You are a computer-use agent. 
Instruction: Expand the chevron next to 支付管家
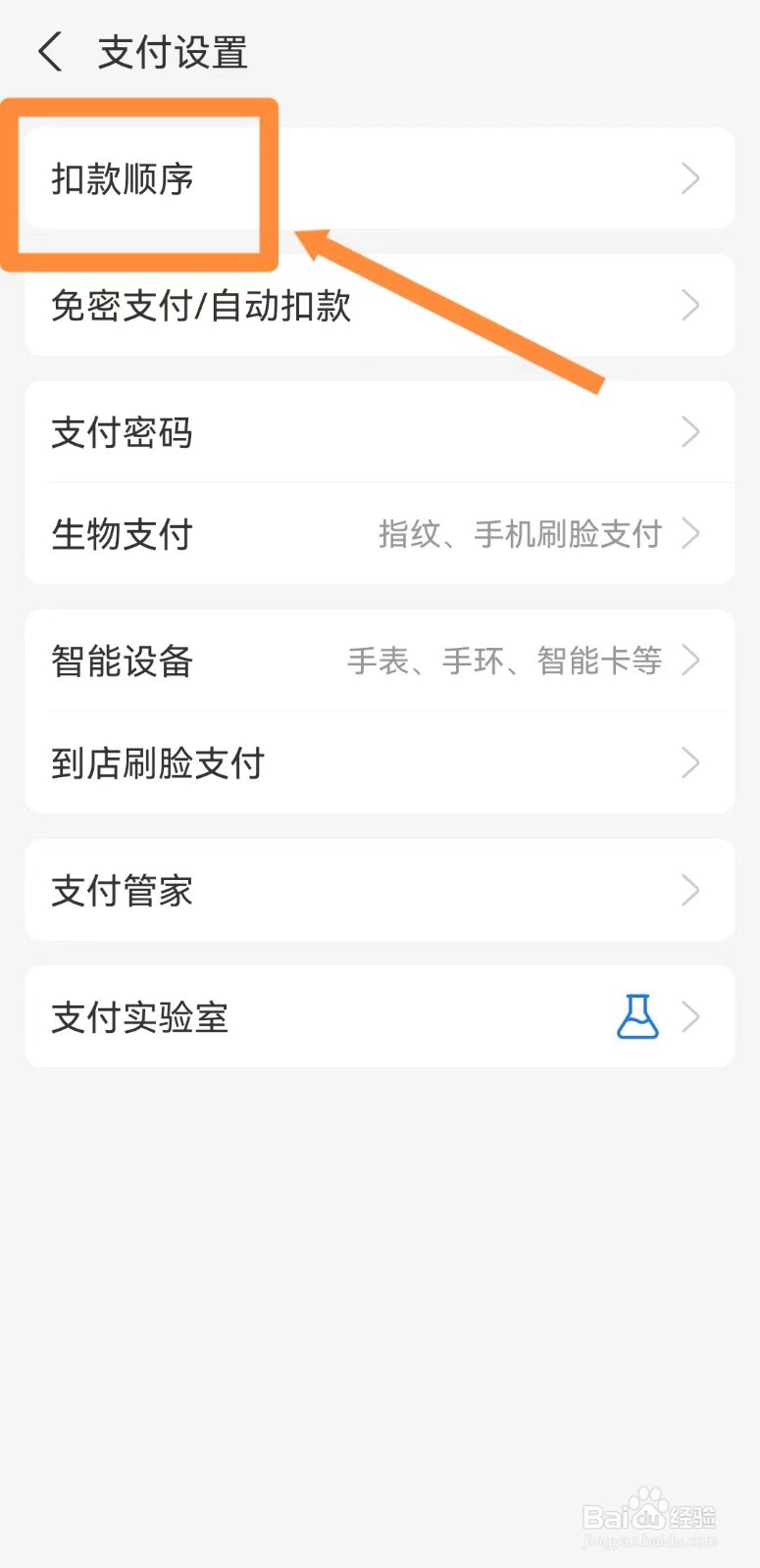click(690, 891)
